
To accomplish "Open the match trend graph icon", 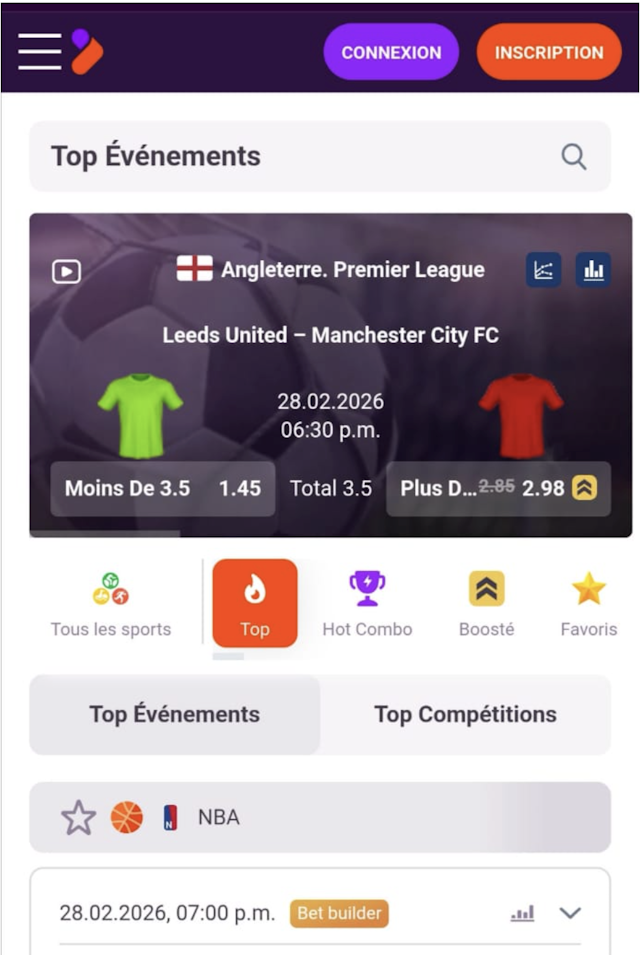I will coord(544,270).
